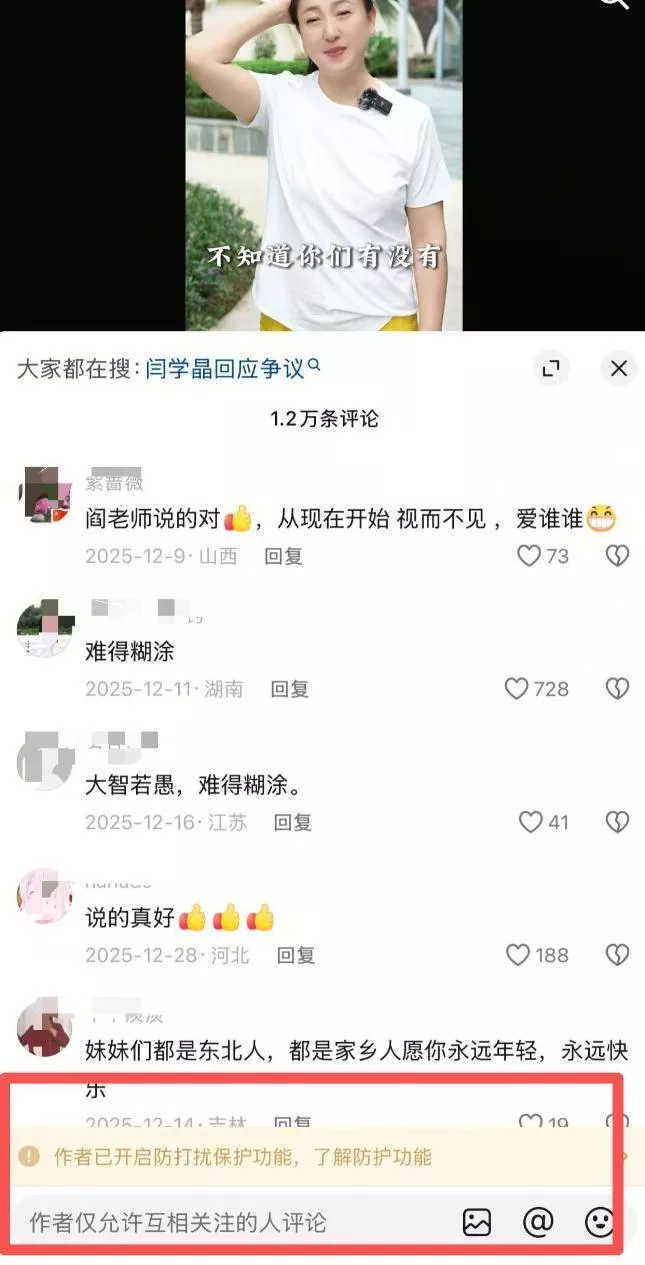Open the 了解防护功能 protection notice
645x1265 pixels.
(x=372, y=1157)
